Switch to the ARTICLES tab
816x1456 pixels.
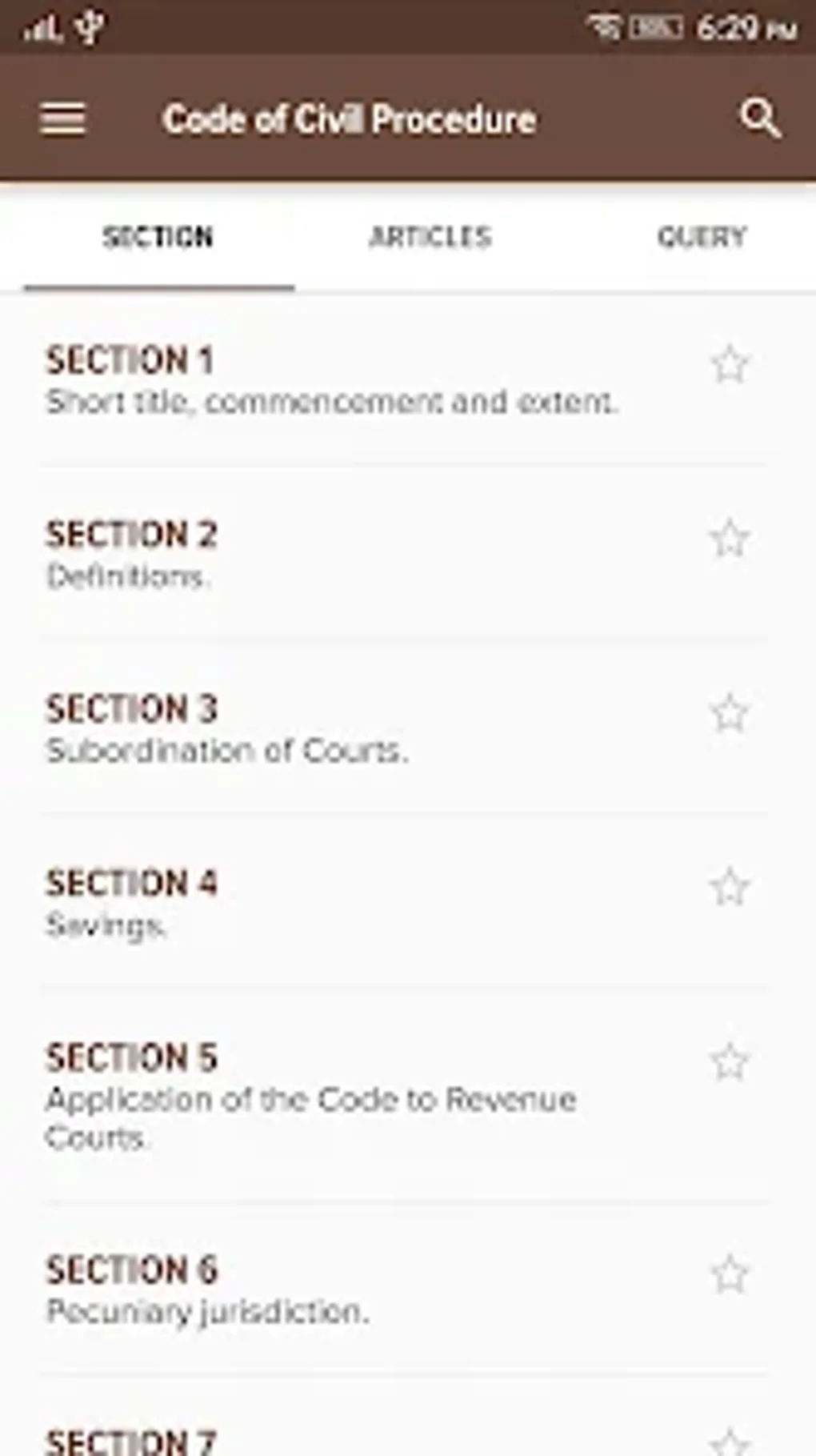click(x=430, y=236)
